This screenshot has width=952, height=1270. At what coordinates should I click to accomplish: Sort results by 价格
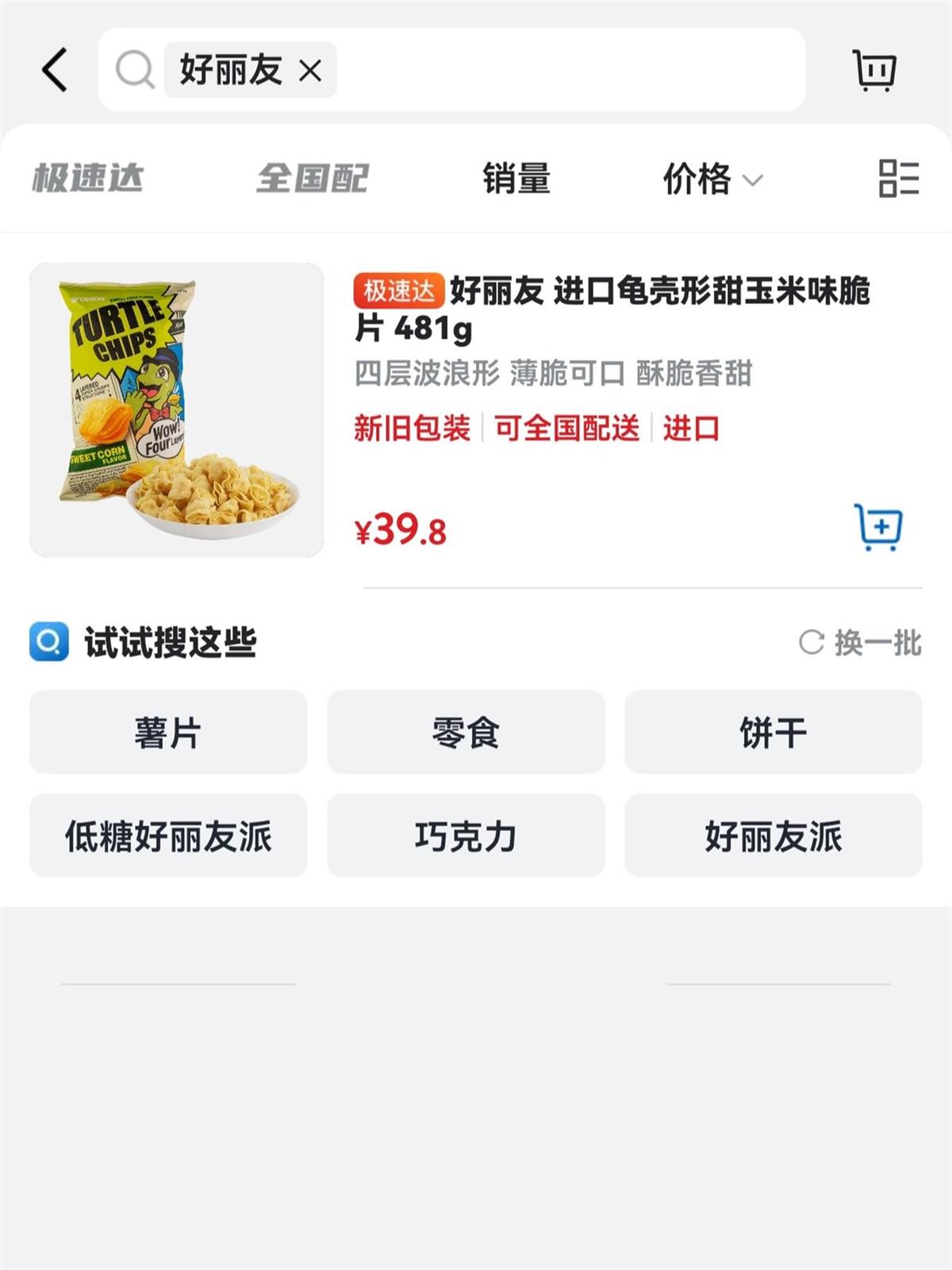pyautogui.click(x=712, y=179)
